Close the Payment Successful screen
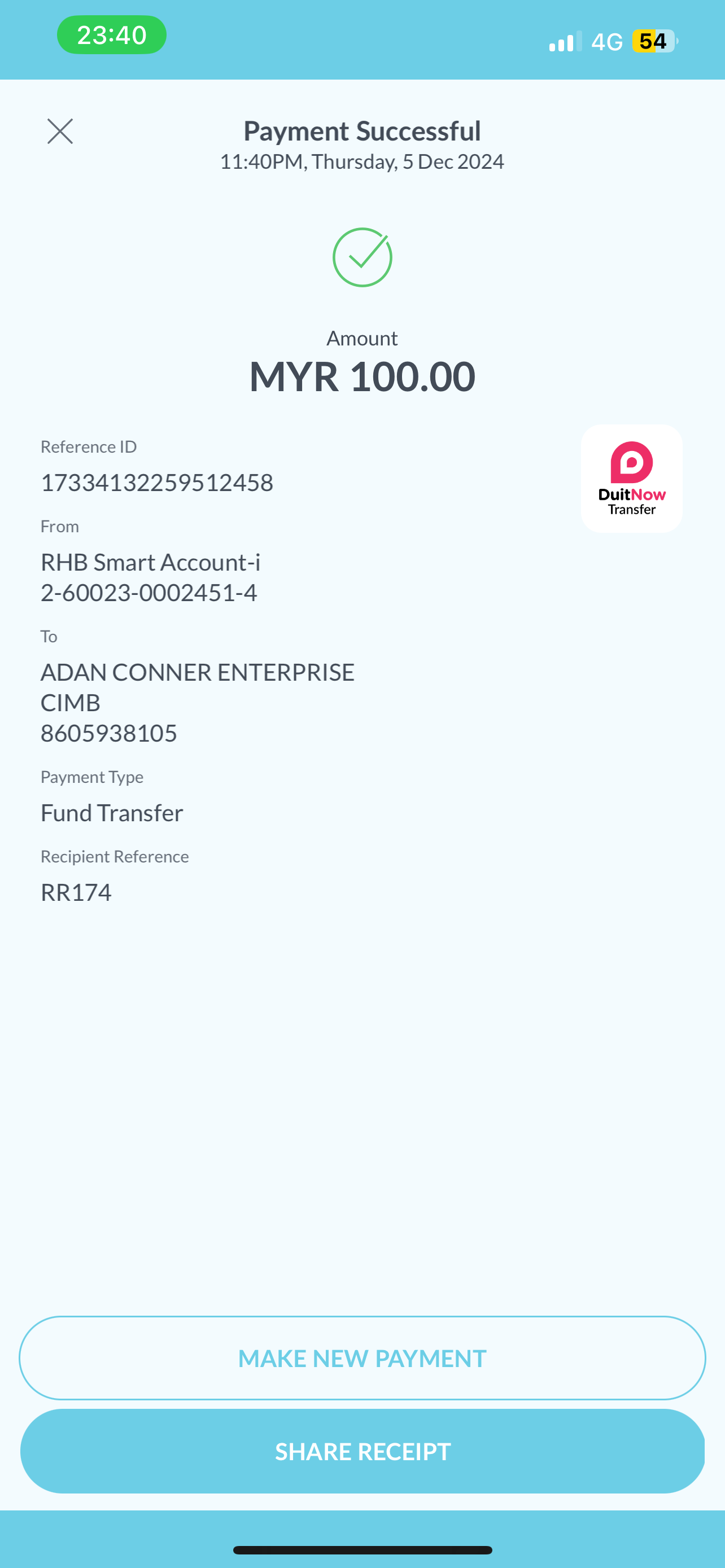The image size is (725, 1568). coord(60,132)
